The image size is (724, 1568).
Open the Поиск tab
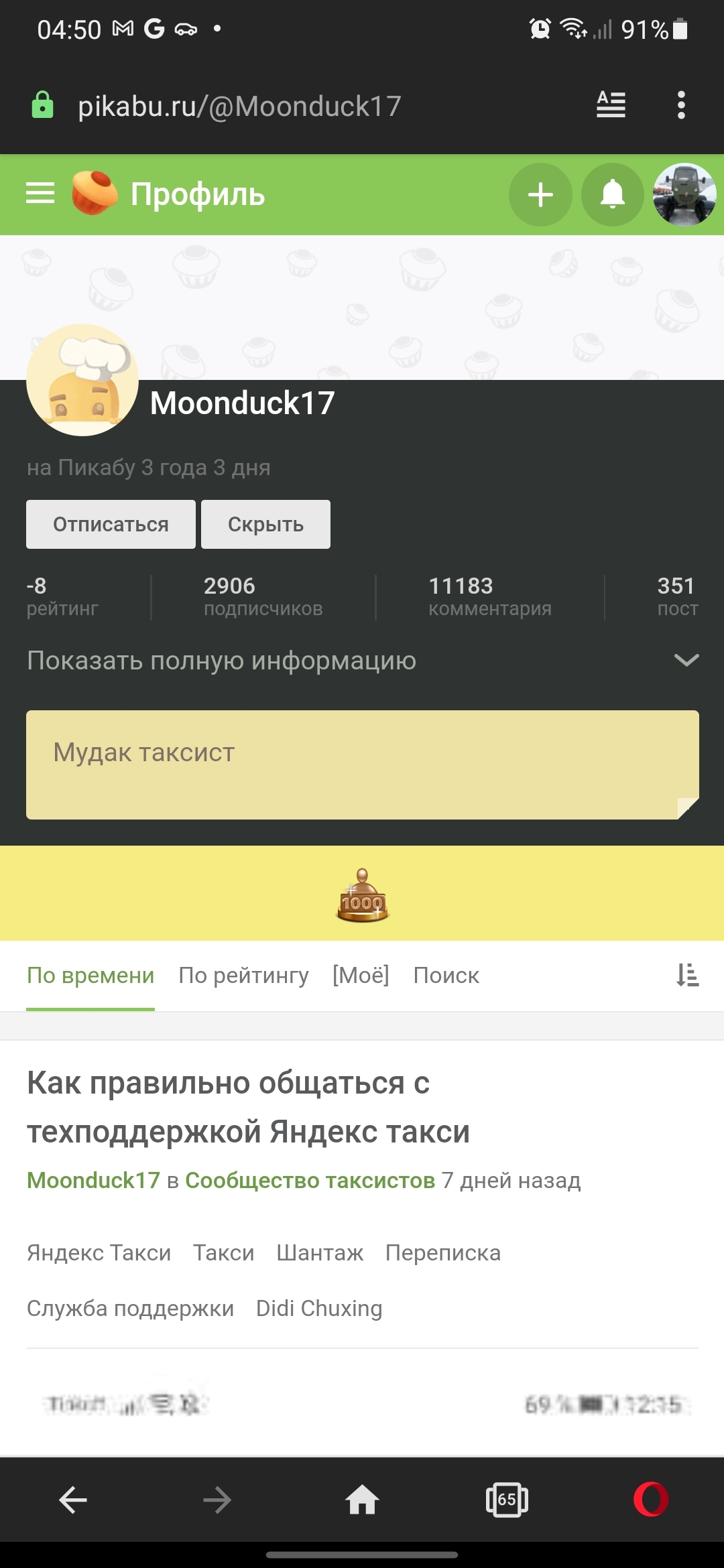[446, 976]
